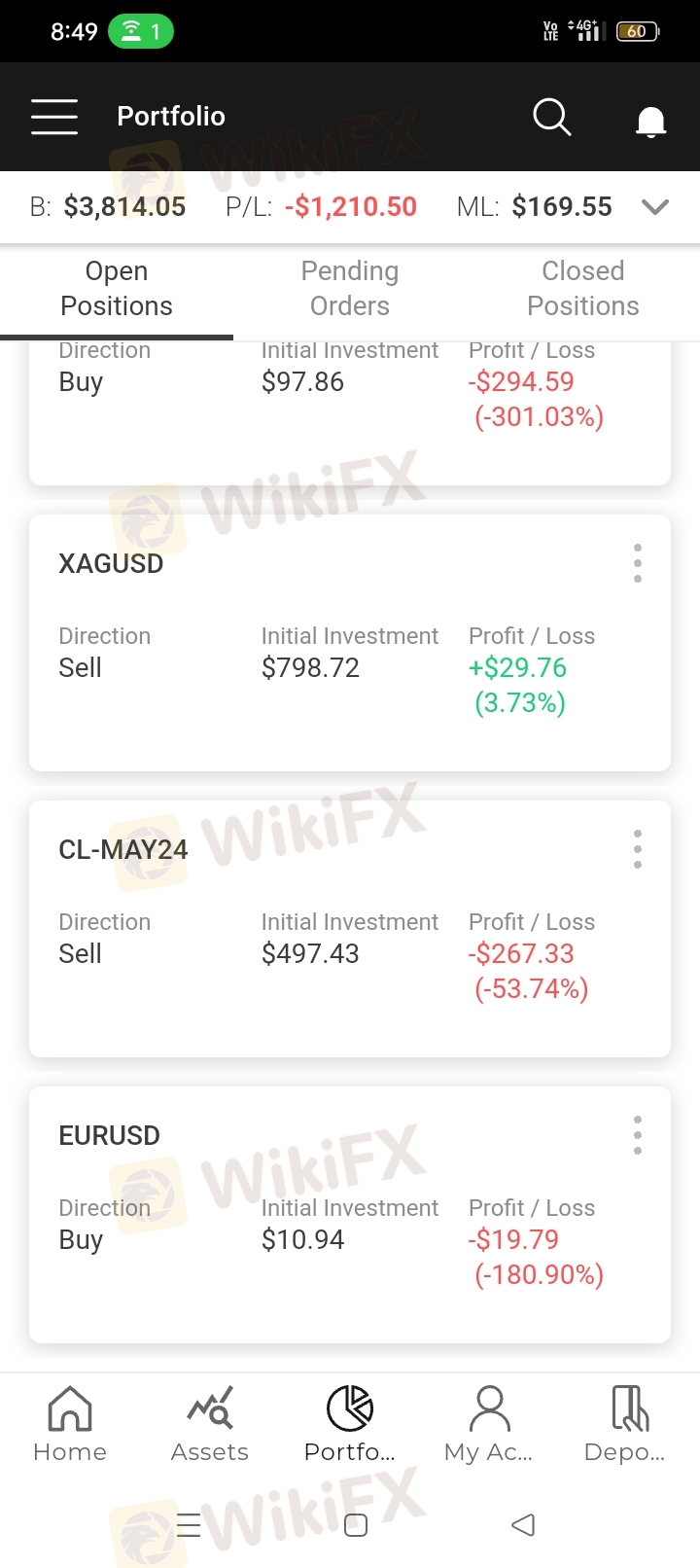
Task: Open the search icon in Portfolio
Action: (x=551, y=117)
